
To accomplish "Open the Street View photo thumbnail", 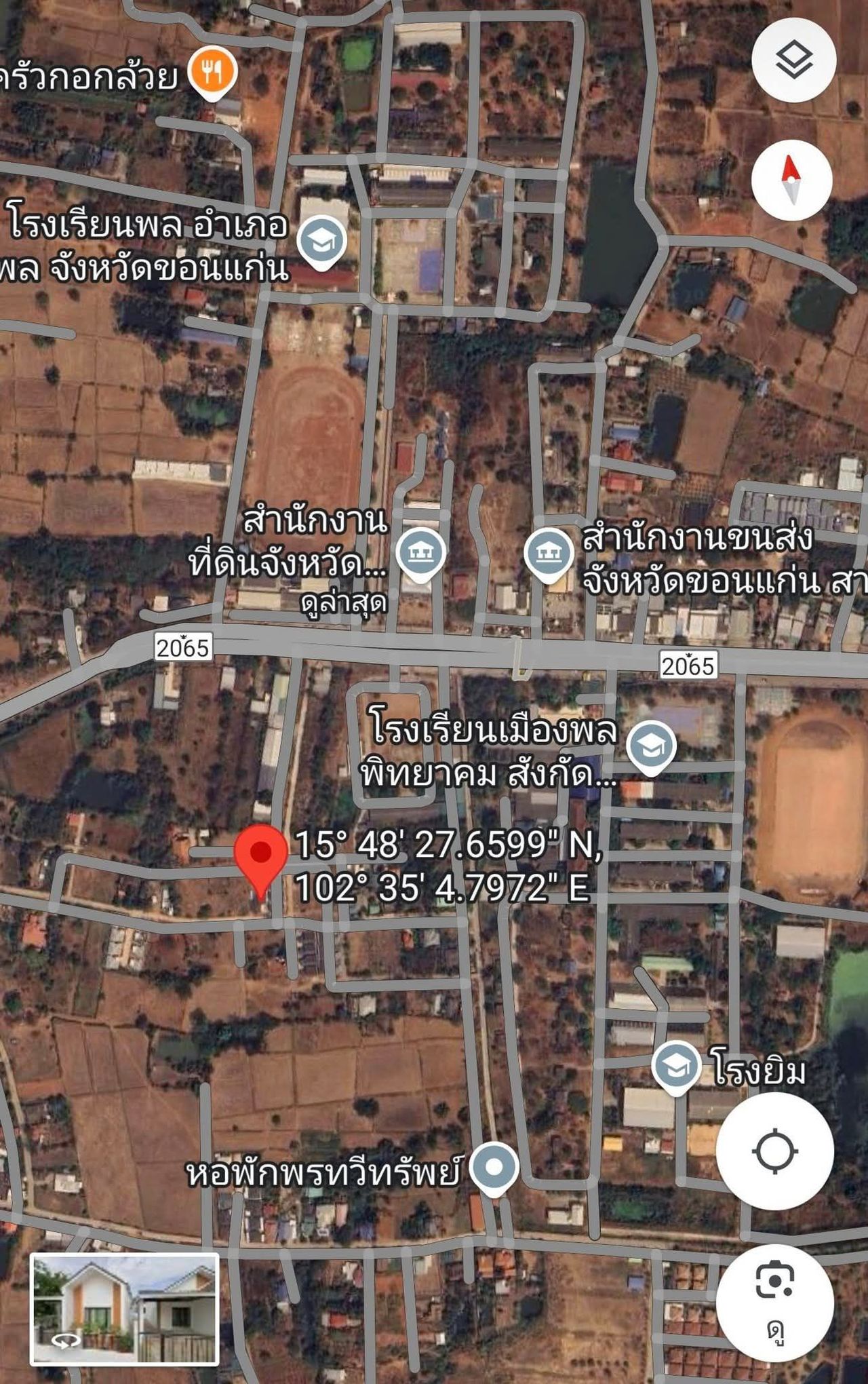I will pyautogui.click(x=125, y=1309).
